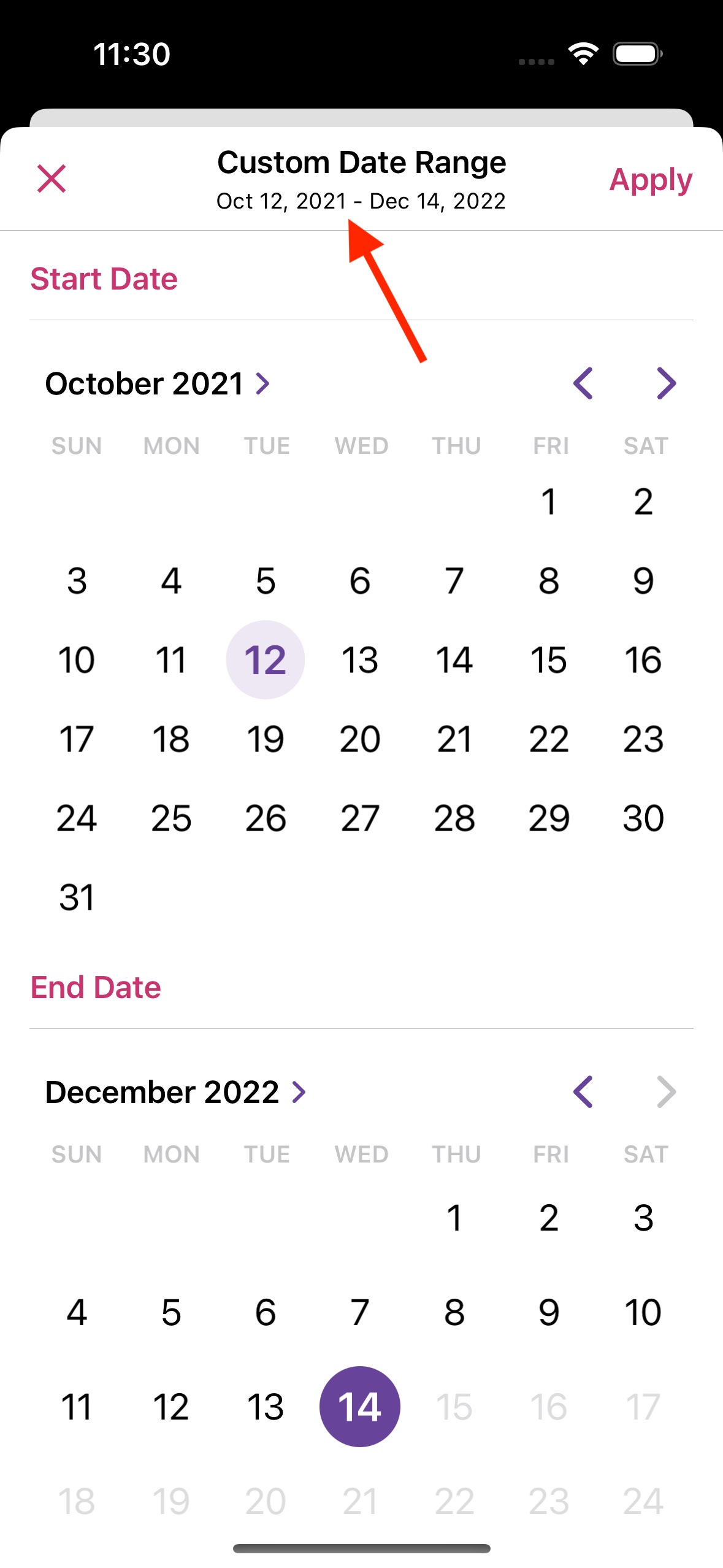Viewport: 723px width, 1568px height.
Task: Select December 1 as end date
Action: 454,1218
